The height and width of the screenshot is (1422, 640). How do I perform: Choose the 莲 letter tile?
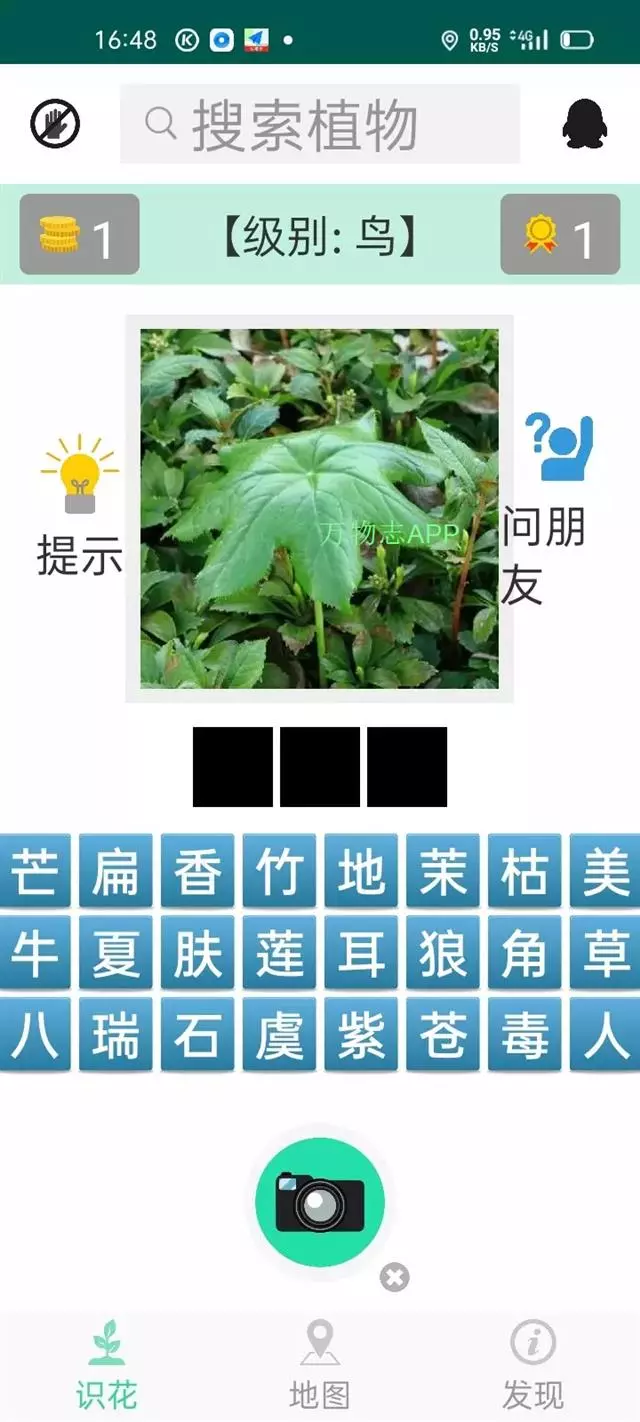tap(279, 953)
